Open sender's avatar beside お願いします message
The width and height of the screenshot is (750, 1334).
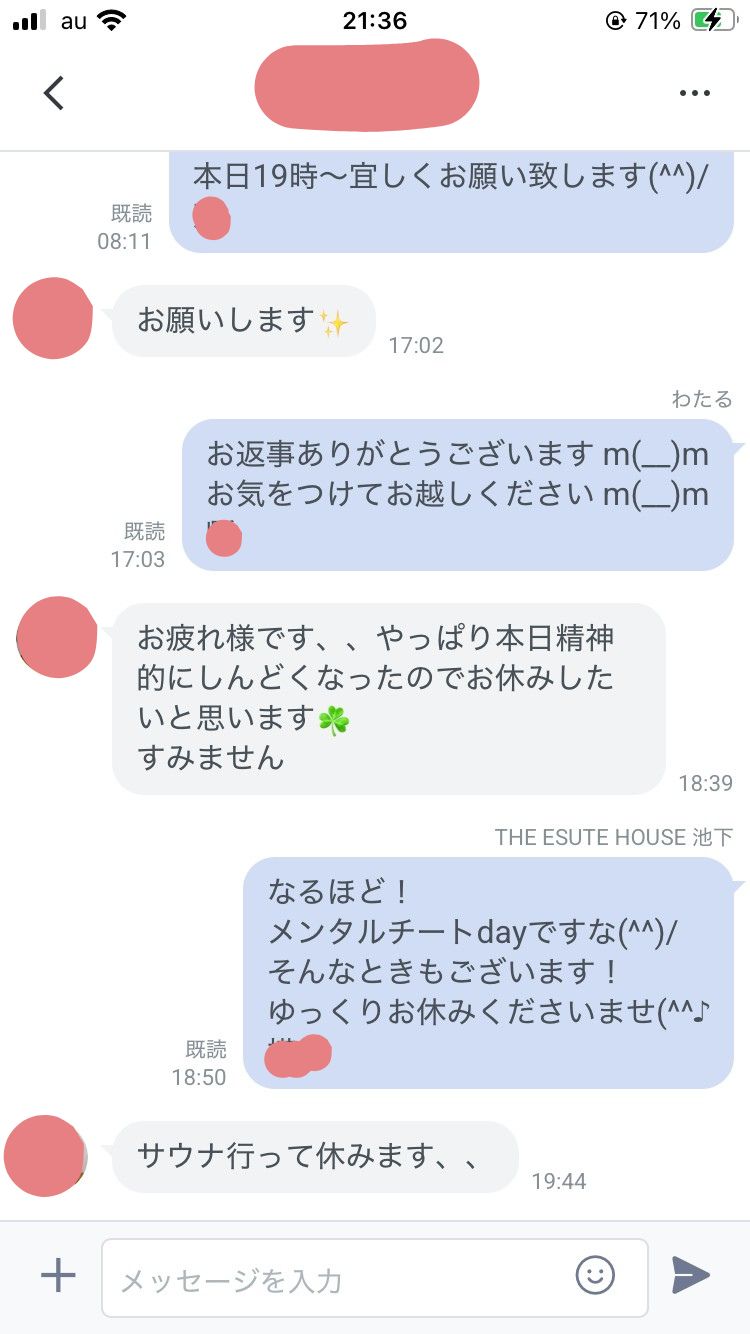[x=53, y=318]
